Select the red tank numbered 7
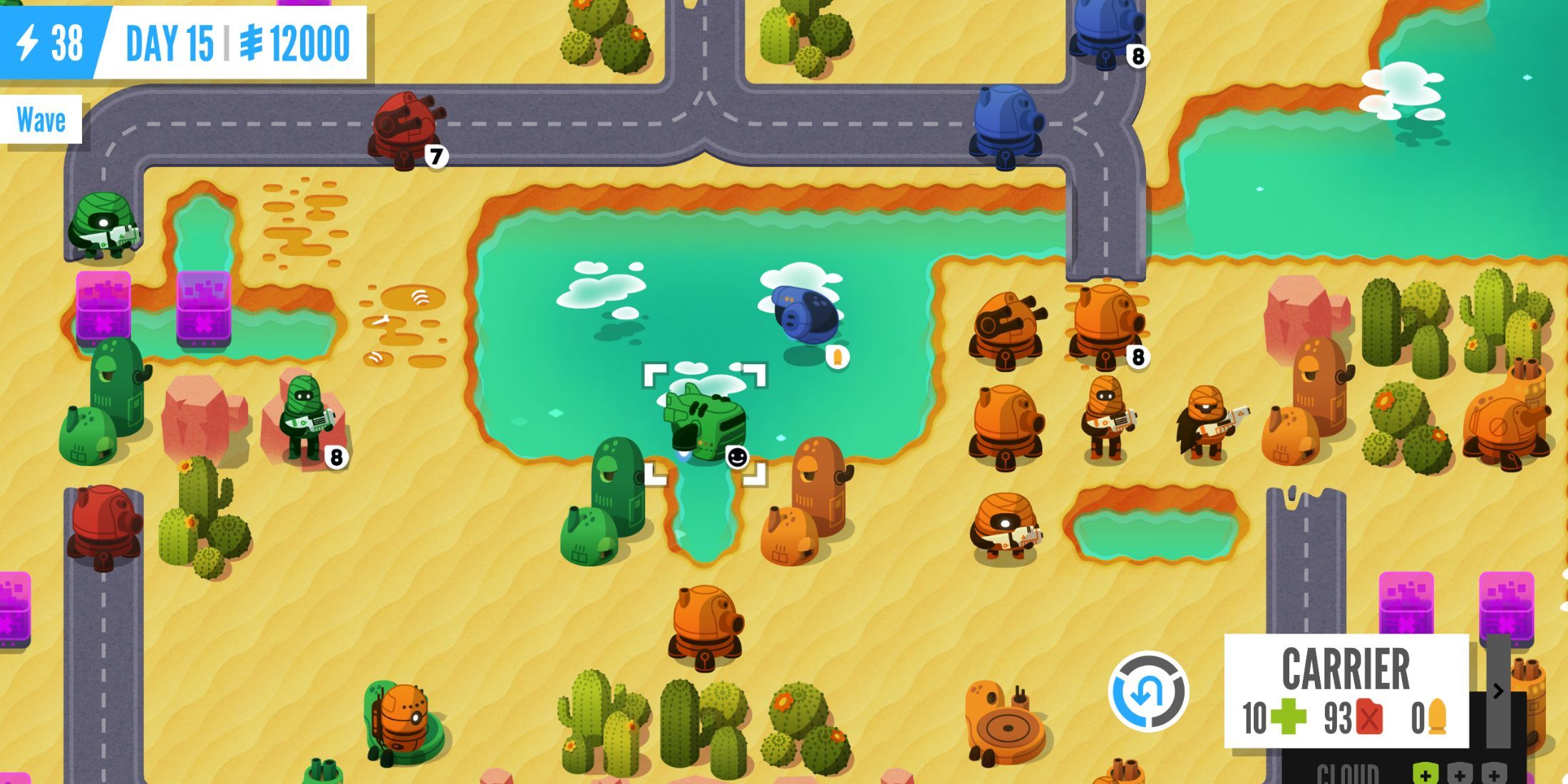 click(405, 128)
